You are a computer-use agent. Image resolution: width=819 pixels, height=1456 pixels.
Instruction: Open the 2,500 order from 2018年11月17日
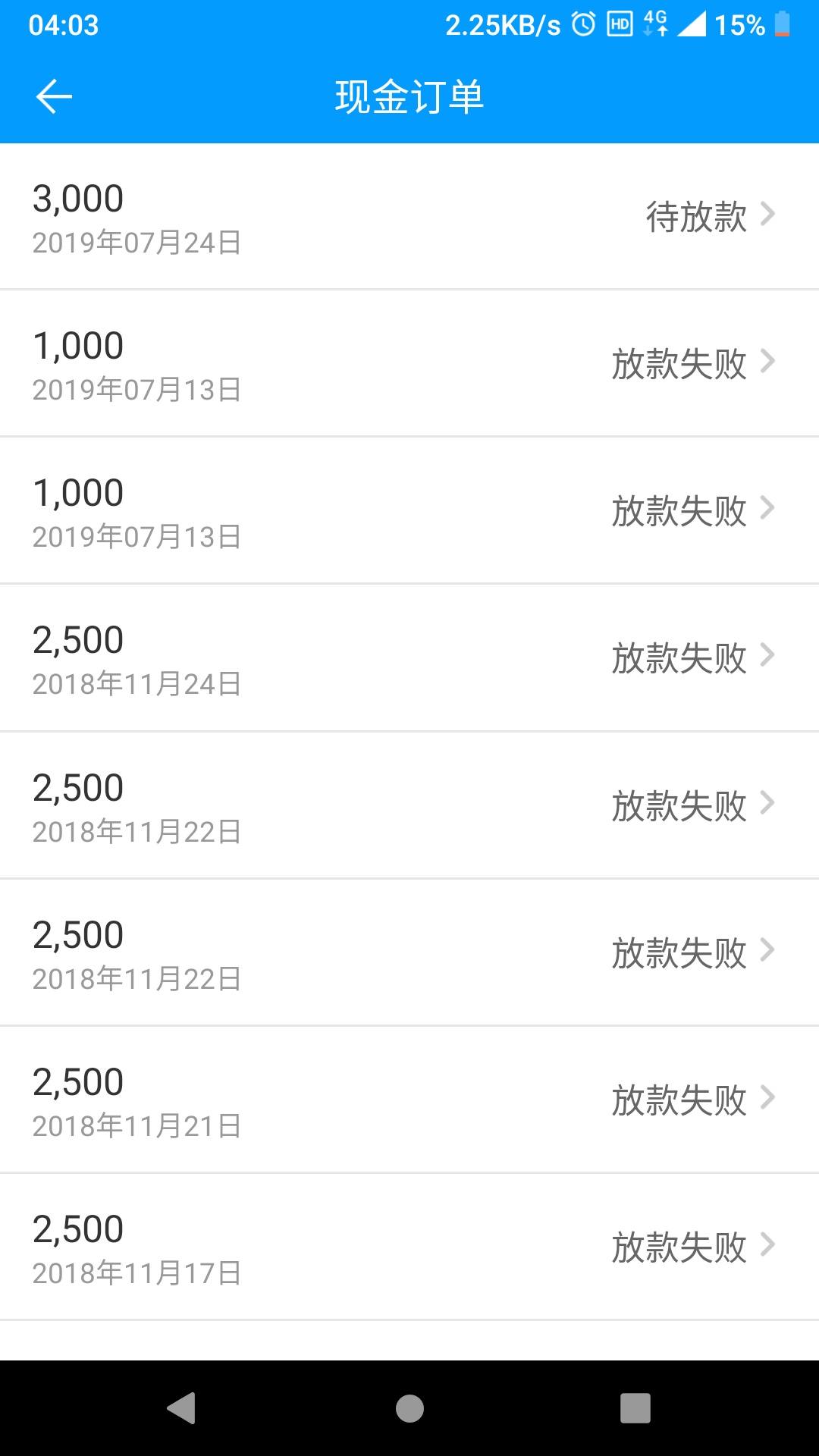pos(409,1247)
